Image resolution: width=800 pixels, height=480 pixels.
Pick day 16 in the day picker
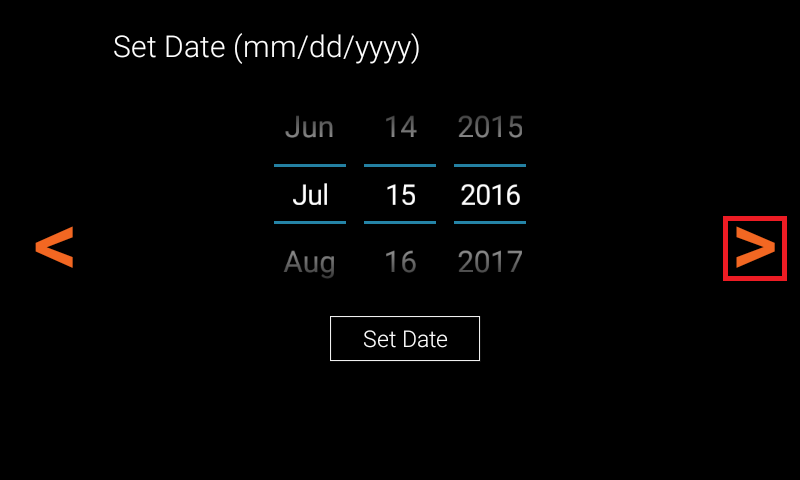(400, 262)
